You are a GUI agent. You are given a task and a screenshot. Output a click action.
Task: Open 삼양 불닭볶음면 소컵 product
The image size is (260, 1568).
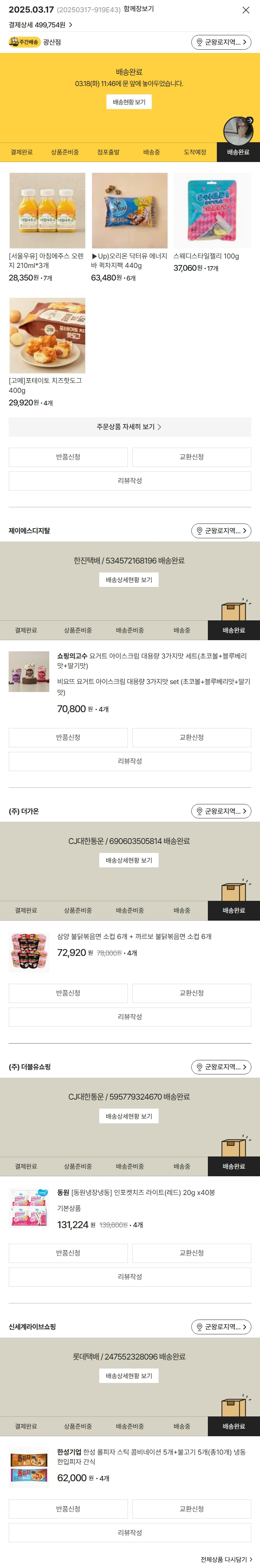pos(134,936)
